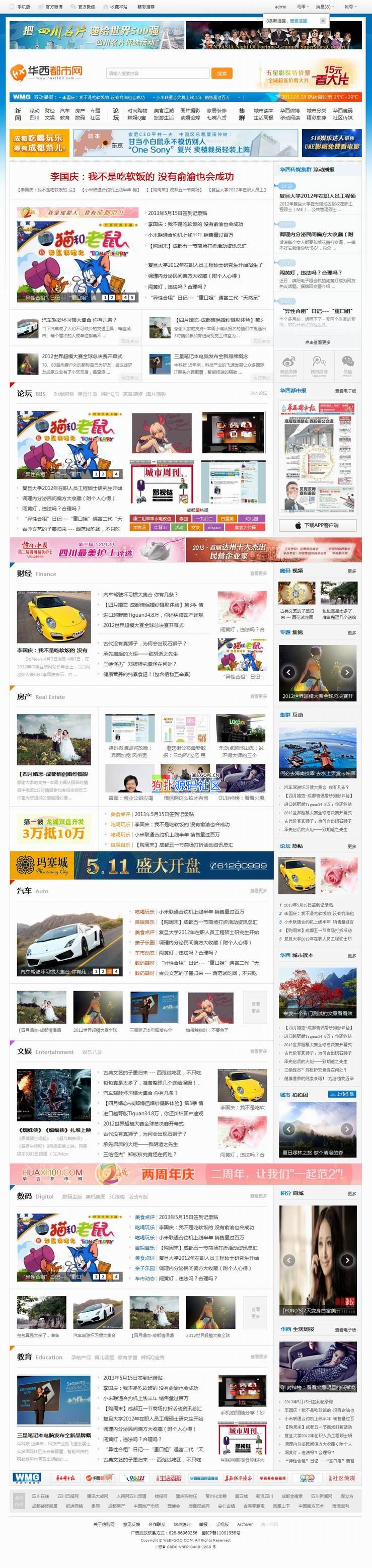Open the 消息(8) dropdown in top bar
Image resolution: width=372 pixels, height=1568 pixels.
(x=324, y=7)
